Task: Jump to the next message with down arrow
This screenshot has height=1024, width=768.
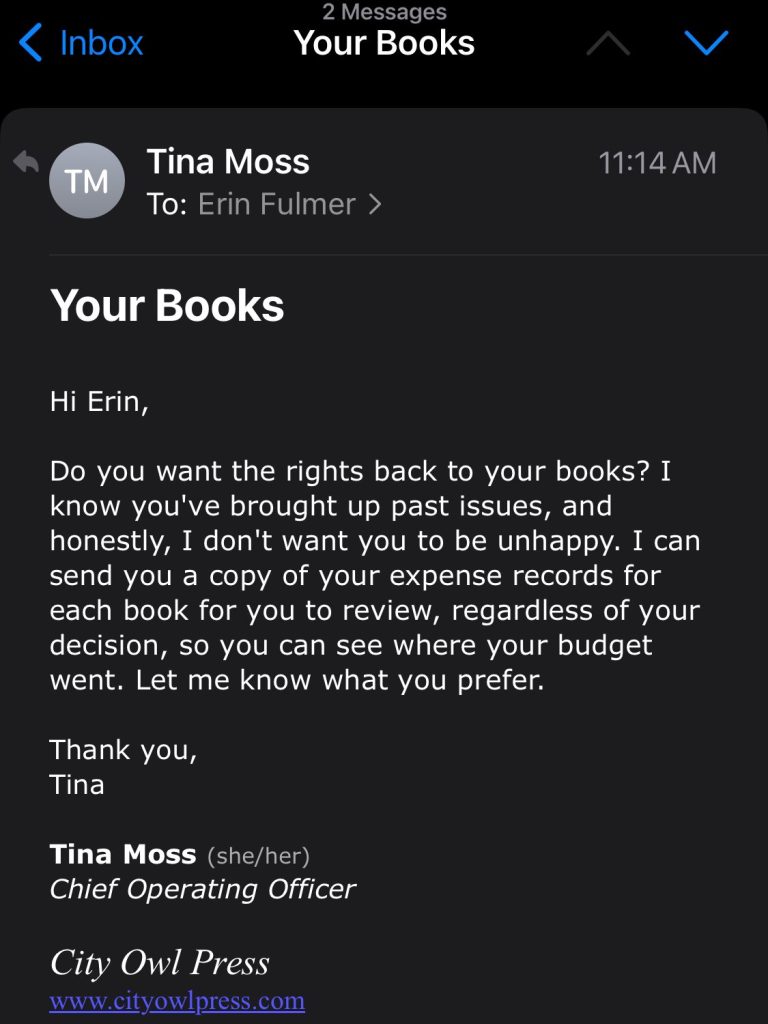Action: (707, 43)
